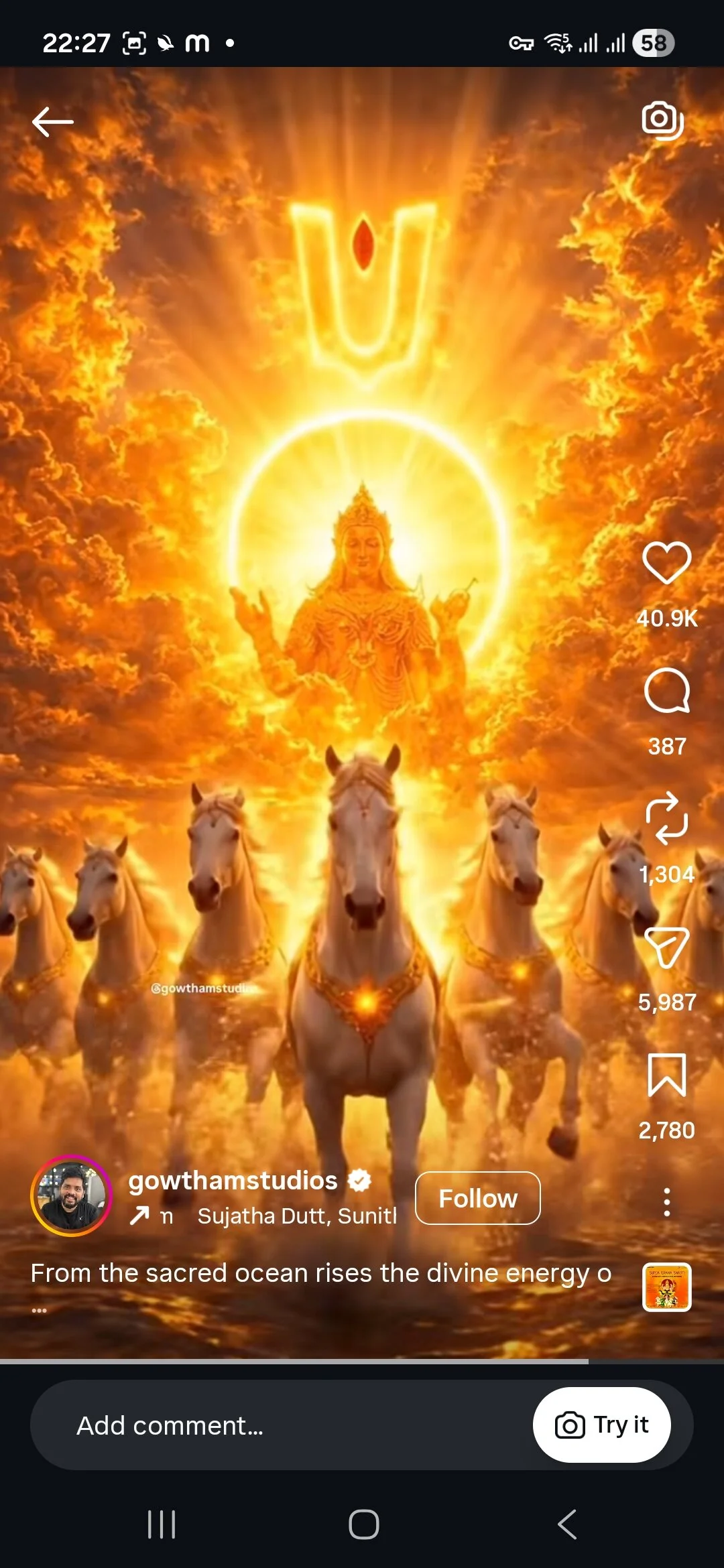Open the three-dot options menu
This screenshot has height=1568, width=724.
pyautogui.click(x=666, y=1202)
